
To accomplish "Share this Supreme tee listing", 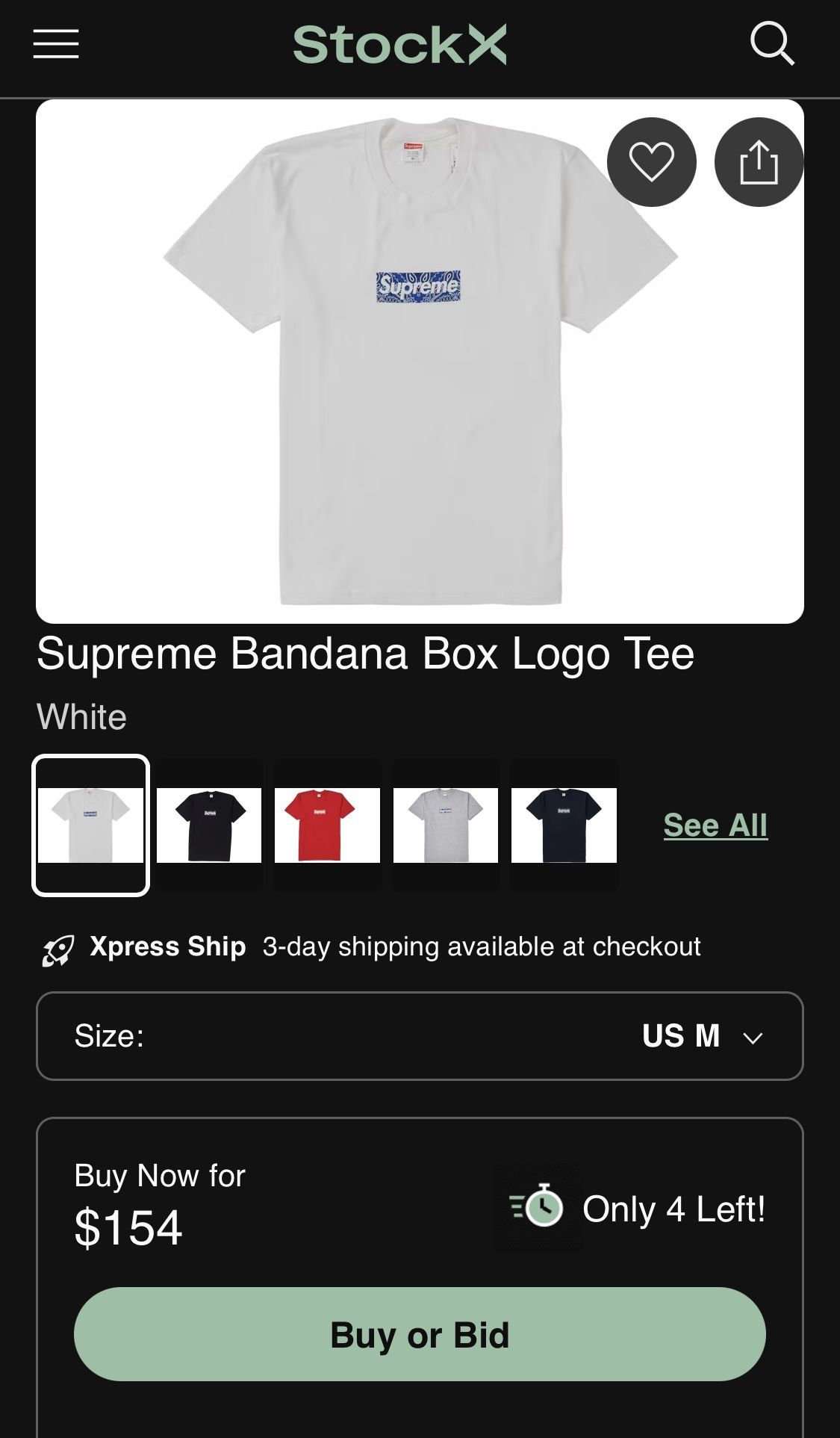I will tap(759, 162).
